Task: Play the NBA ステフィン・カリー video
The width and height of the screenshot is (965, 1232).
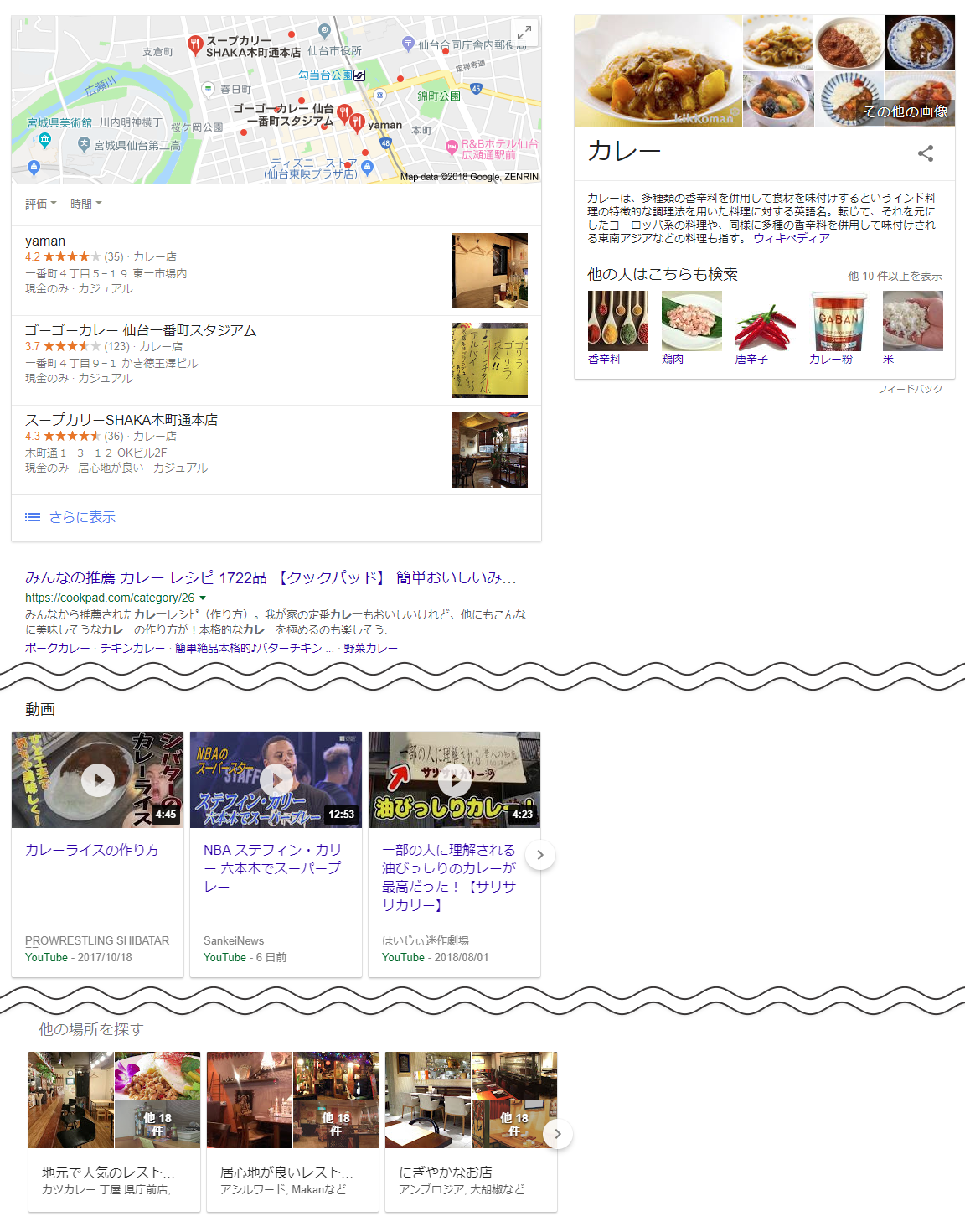Action: point(276,780)
